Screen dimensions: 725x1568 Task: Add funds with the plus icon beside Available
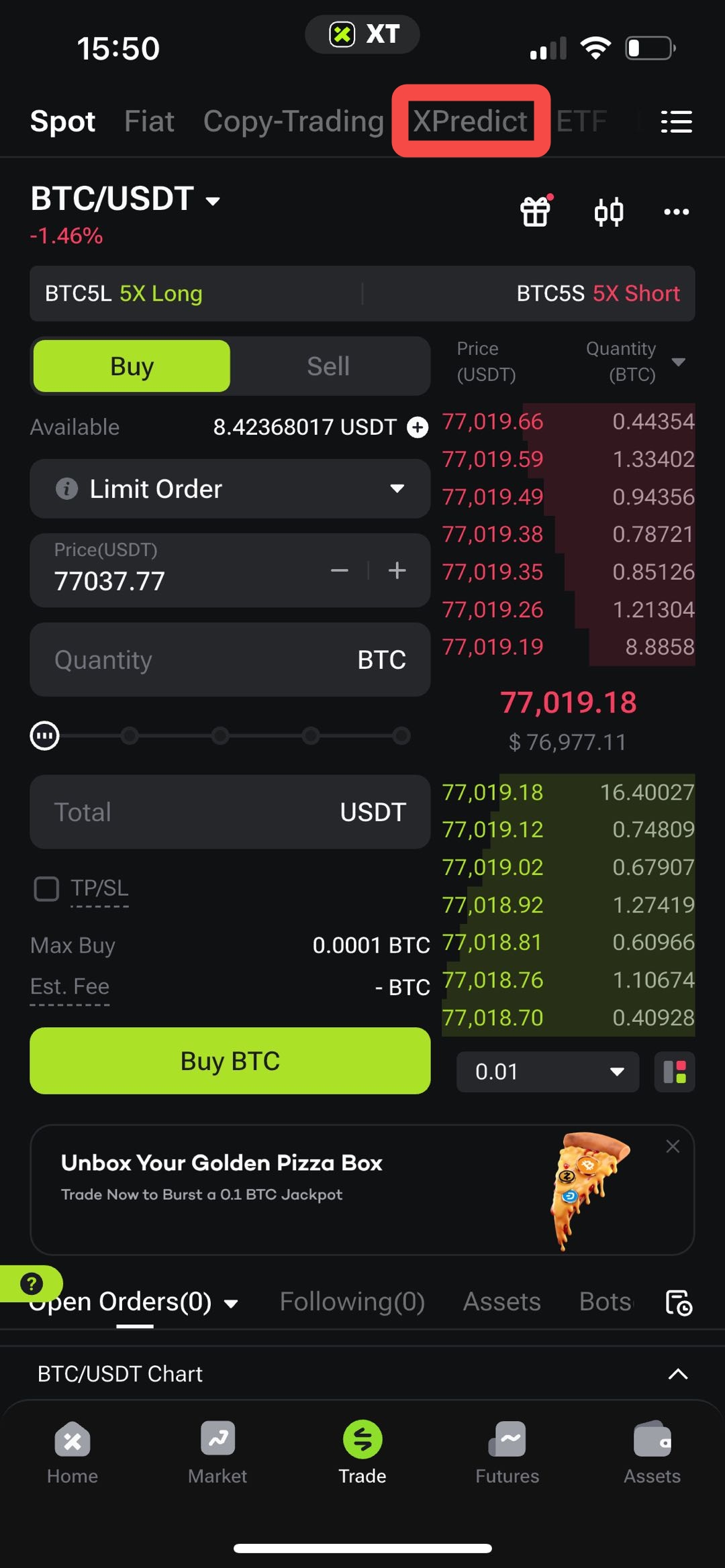(418, 427)
